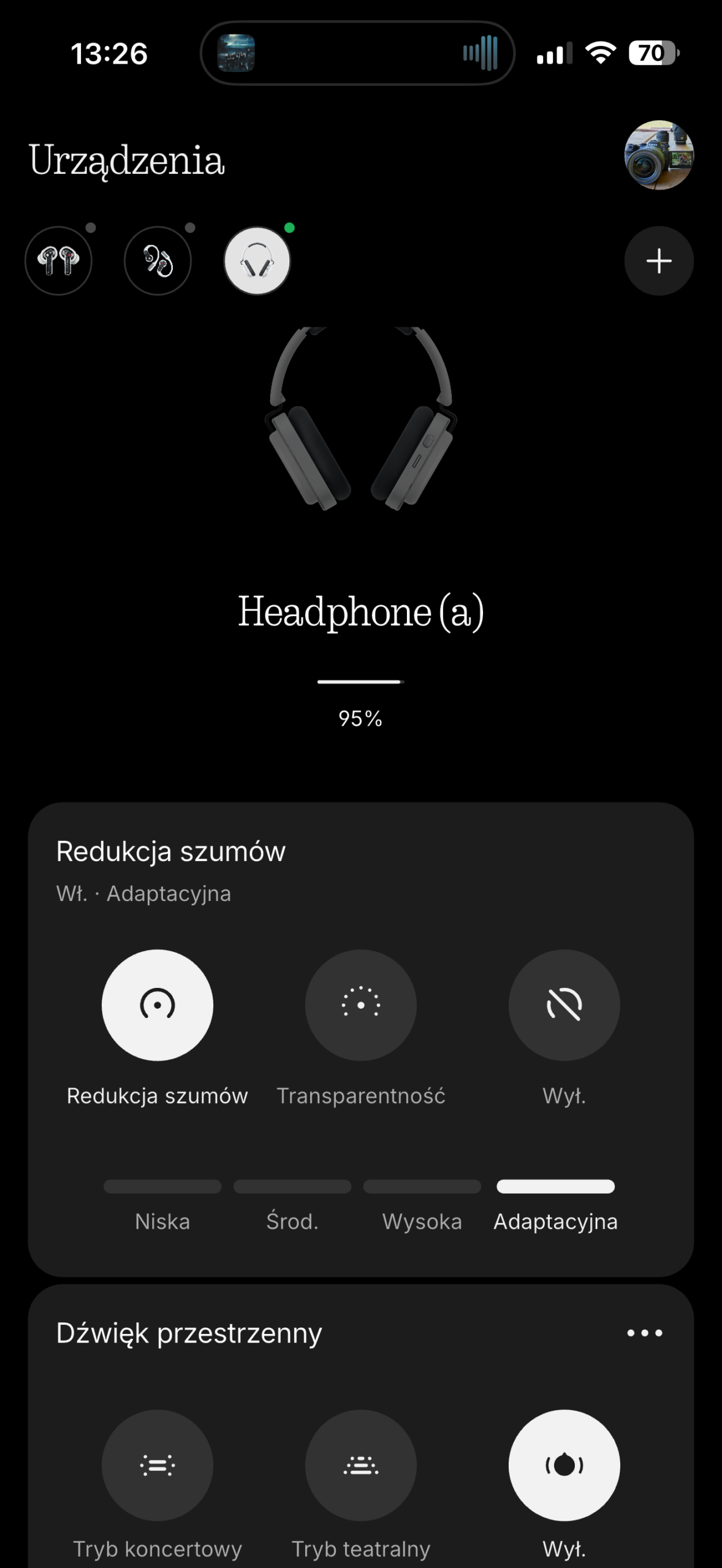The image size is (722, 1568).
Task: Switch to Transparentność mode
Action: 360,1005
